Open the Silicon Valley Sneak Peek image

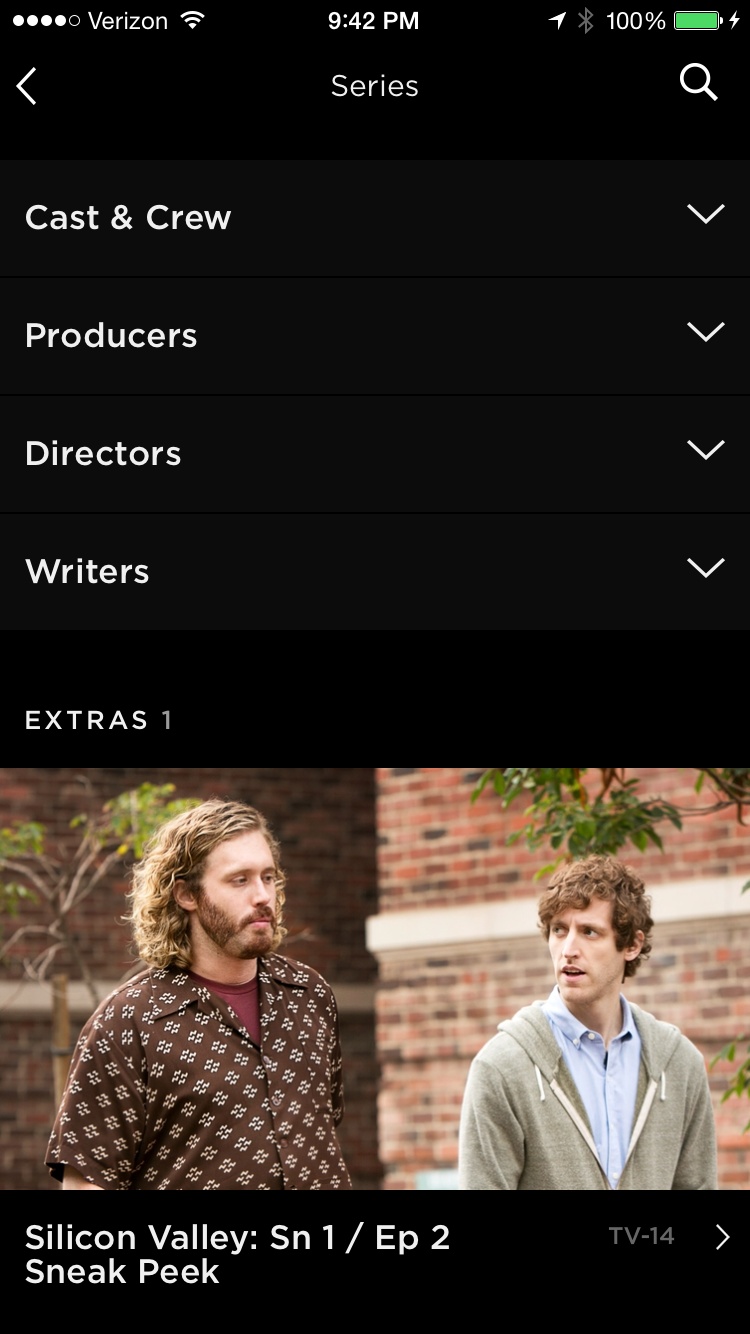click(375, 978)
